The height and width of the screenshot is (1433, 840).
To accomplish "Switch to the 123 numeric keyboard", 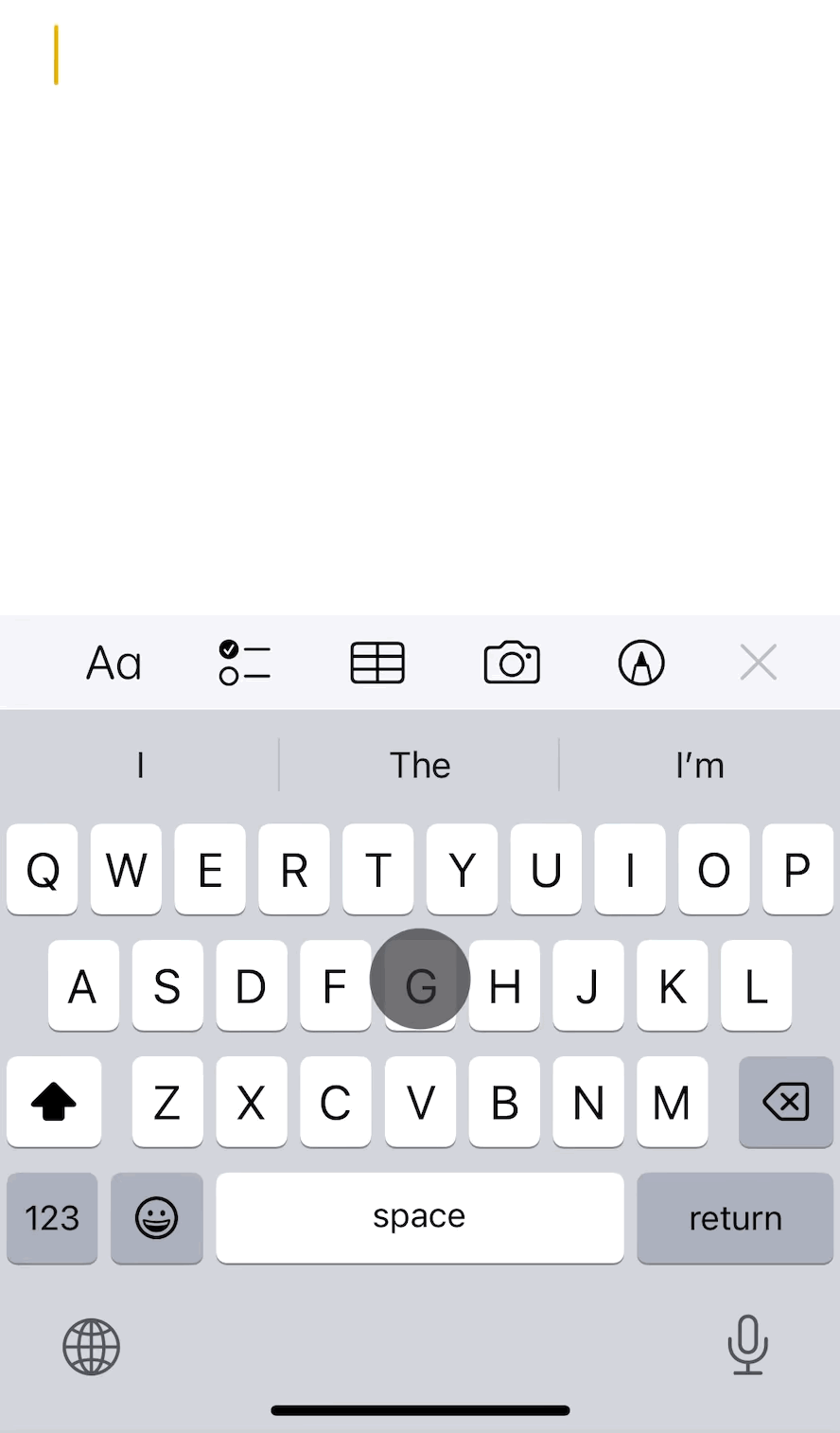I will click(52, 1218).
